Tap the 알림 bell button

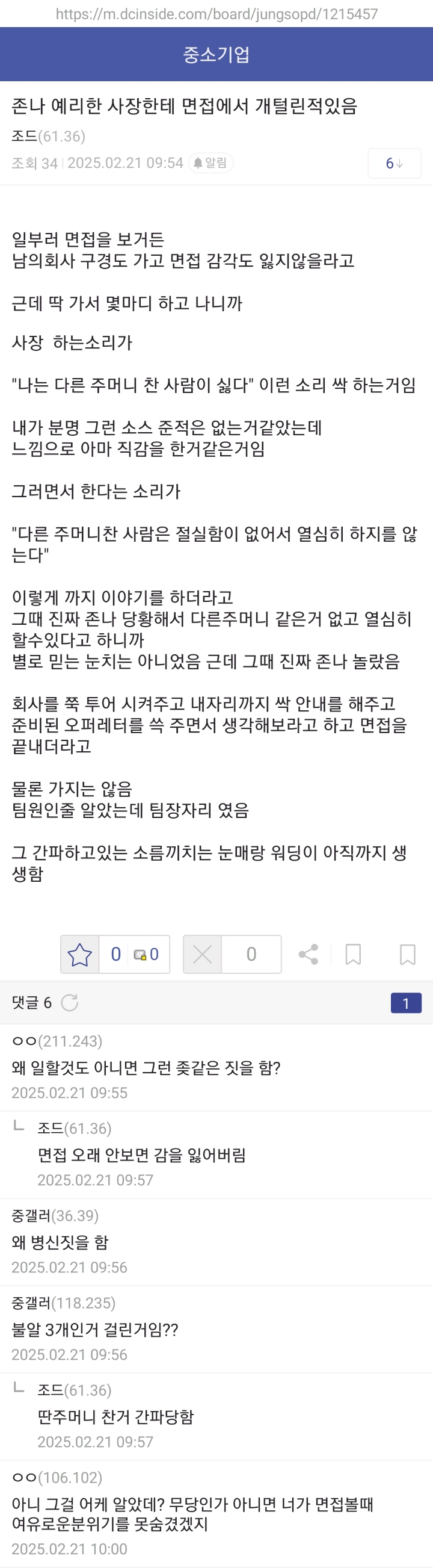tap(211, 163)
